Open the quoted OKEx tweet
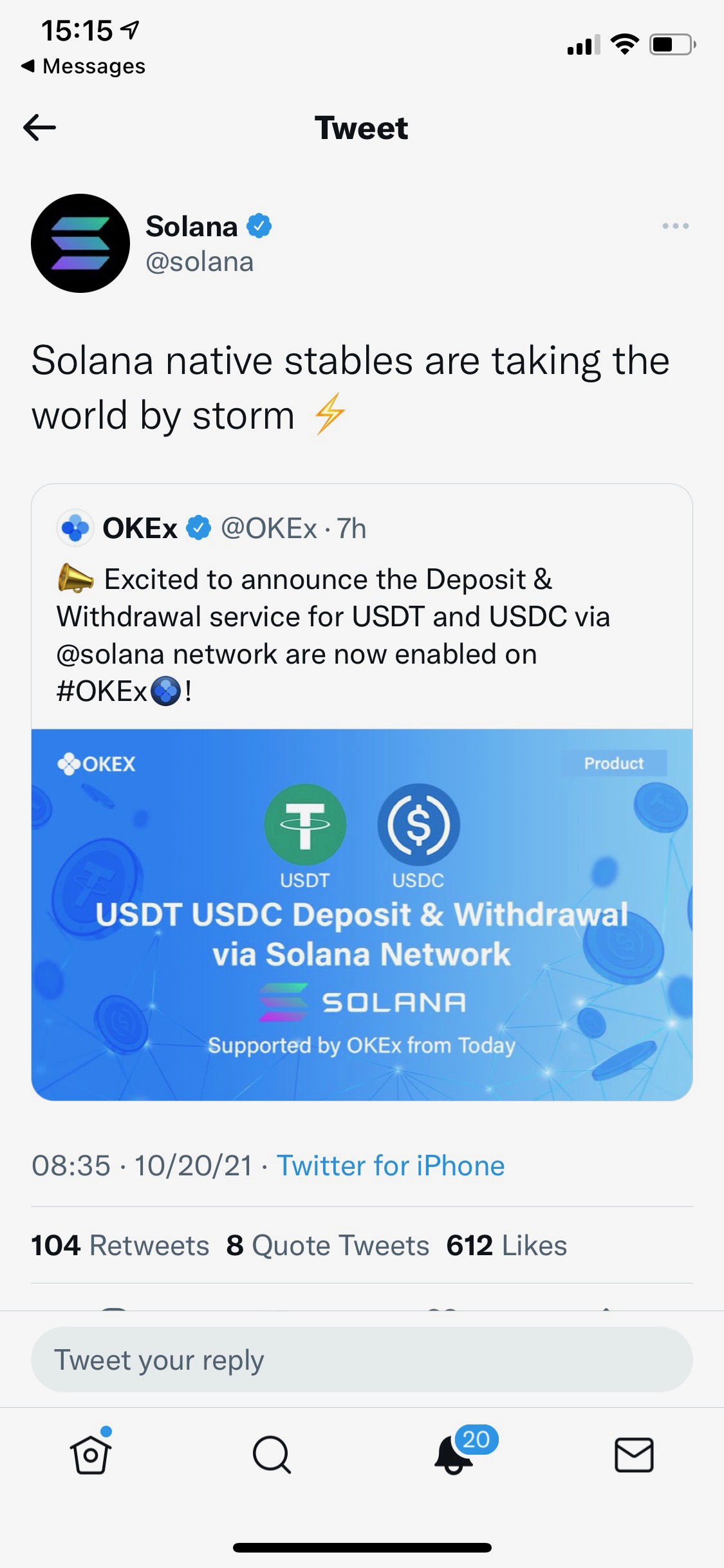The height and width of the screenshot is (1568, 724). coord(360,618)
